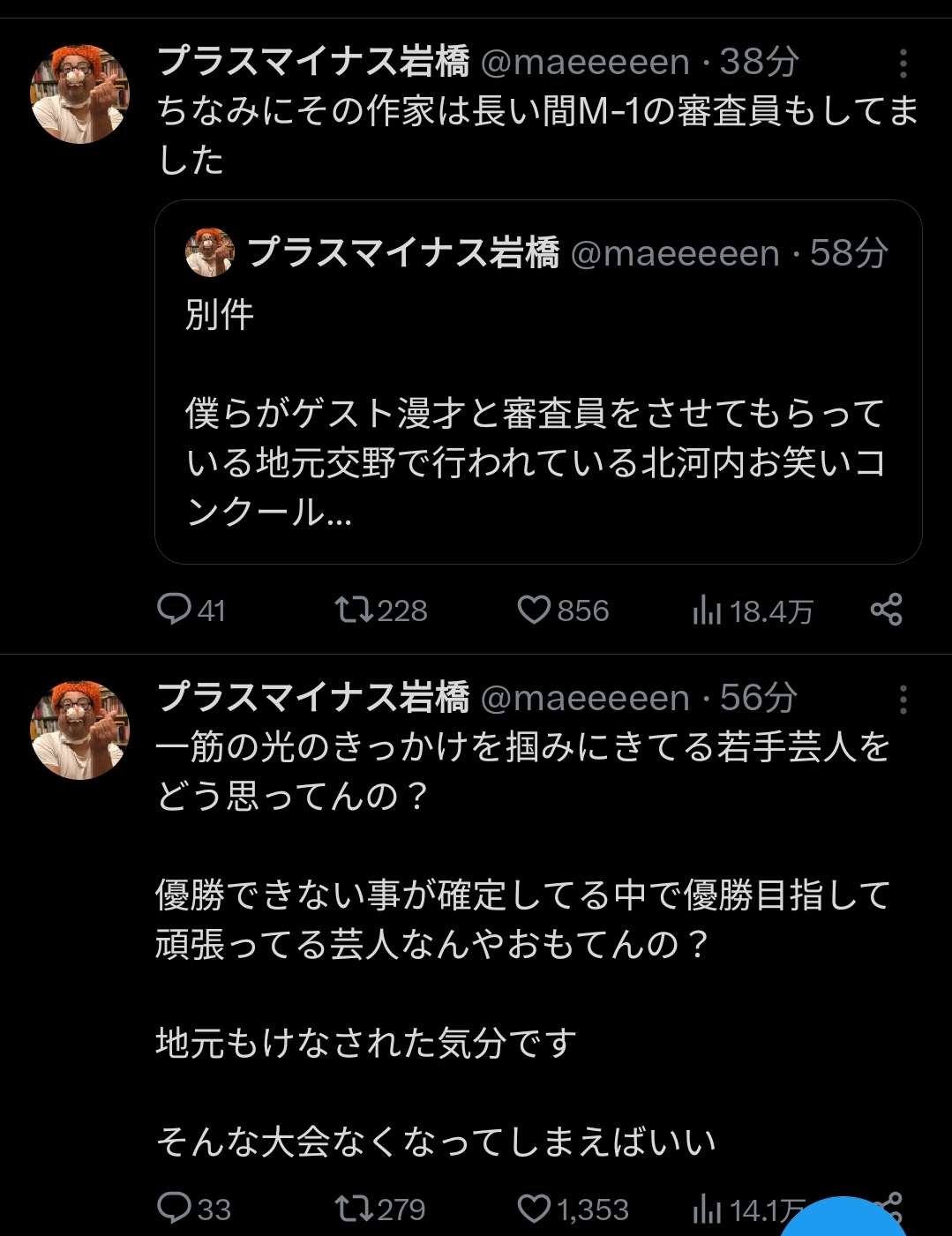Open overflow menu on the 38分 post
The image size is (952, 1236).
click(903, 64)
